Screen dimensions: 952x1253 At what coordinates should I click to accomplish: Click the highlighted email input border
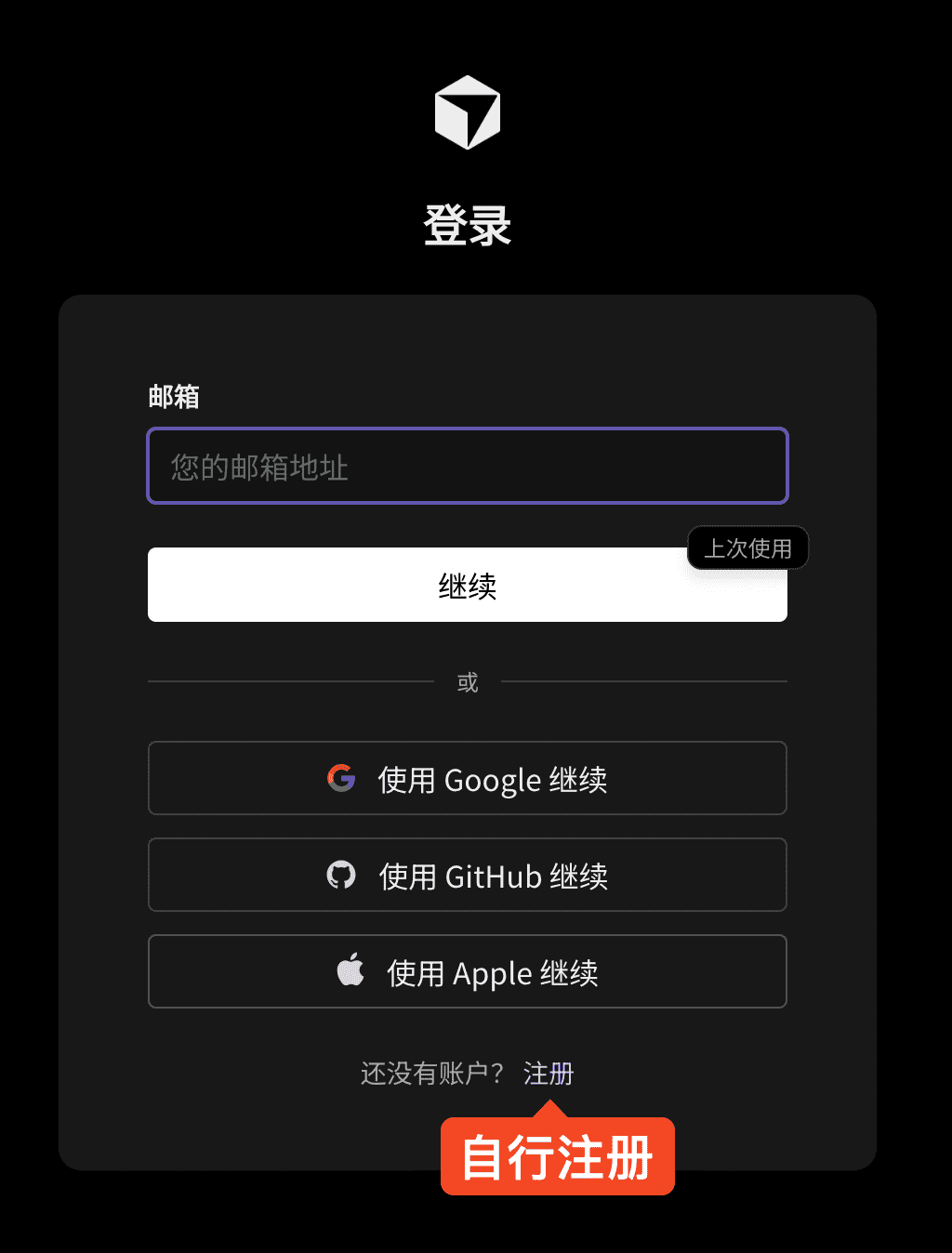pos(467,428)
